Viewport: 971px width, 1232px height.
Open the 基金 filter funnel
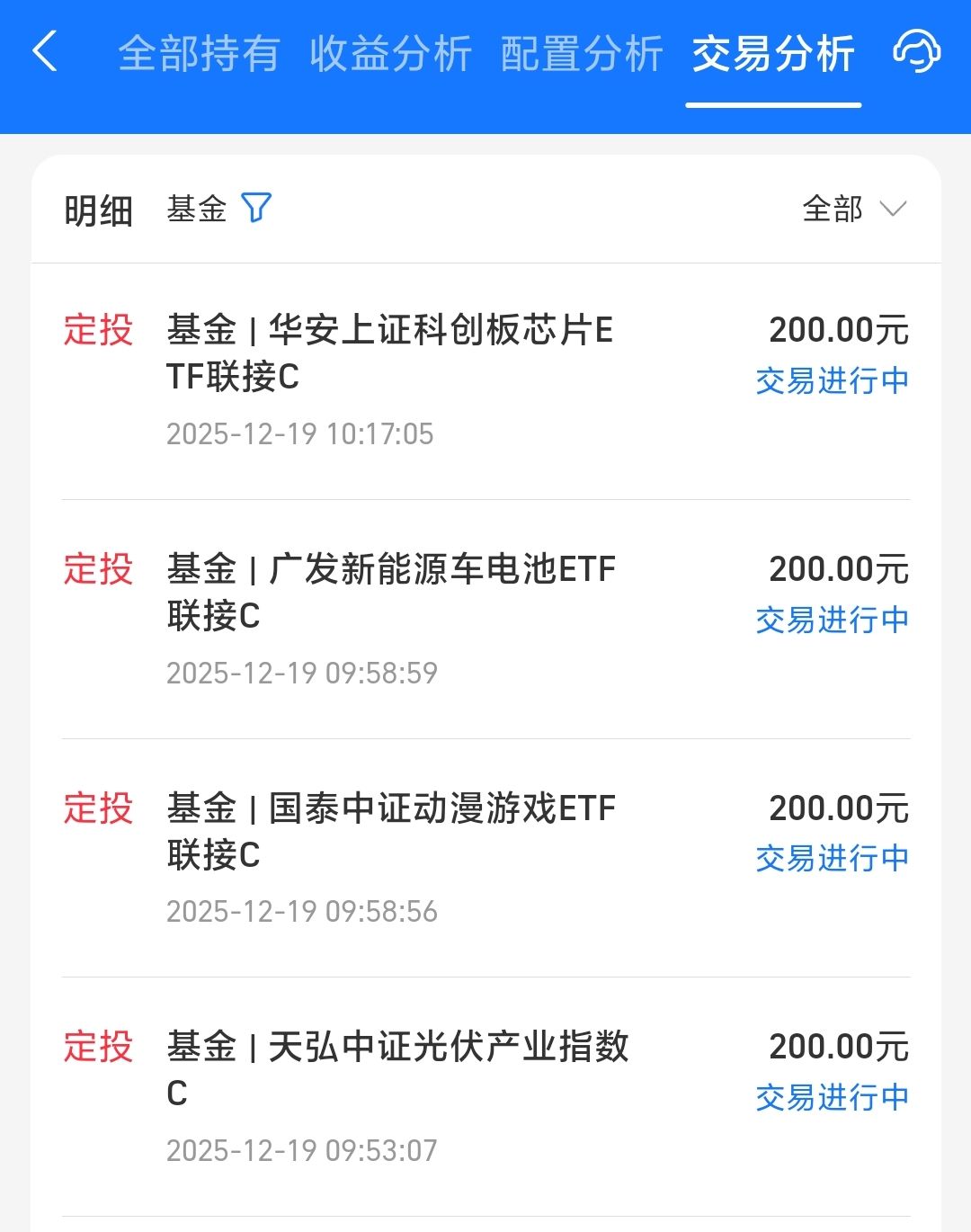[255, 209]
